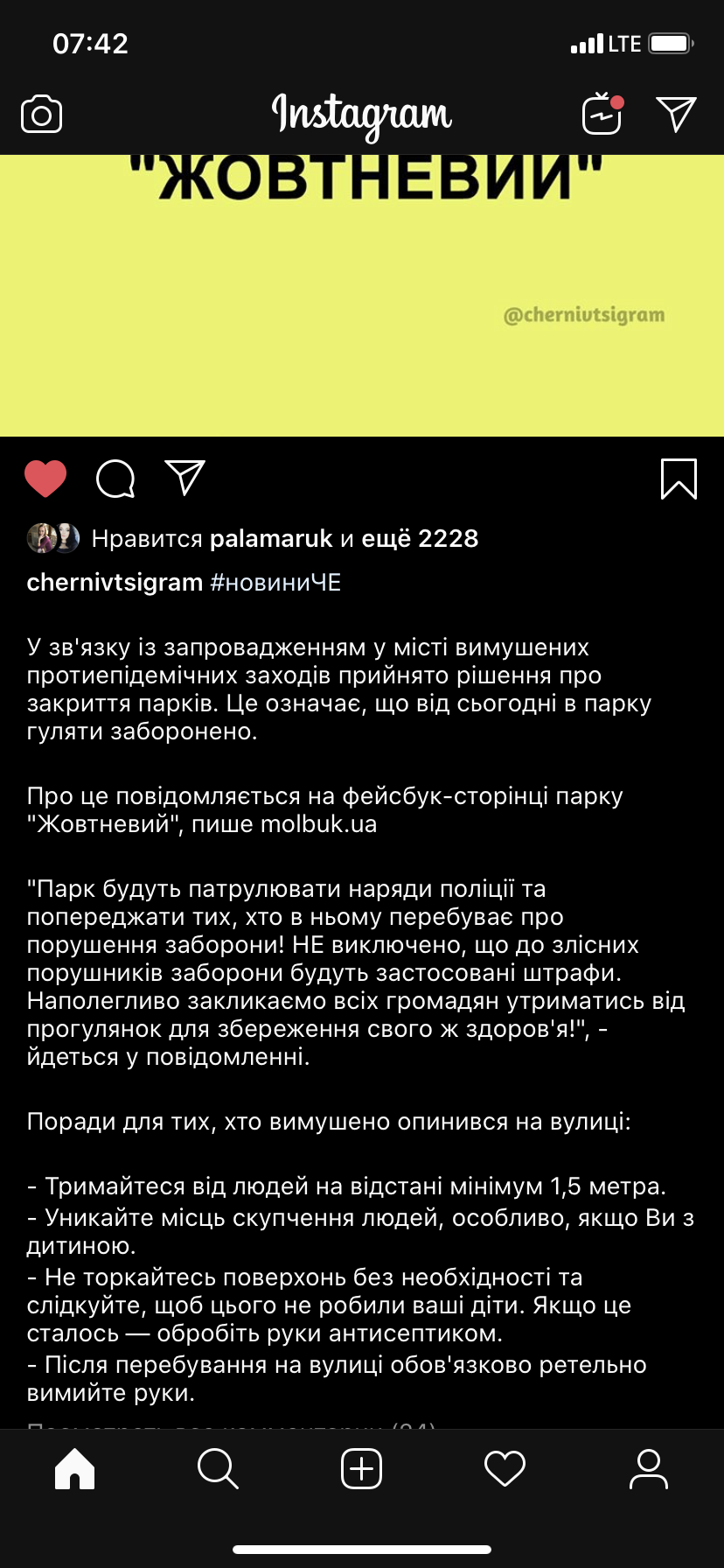Open IGTV from the top bar
The width and height of the screenshot is (724, 1568).
click(x=602, y=114)
